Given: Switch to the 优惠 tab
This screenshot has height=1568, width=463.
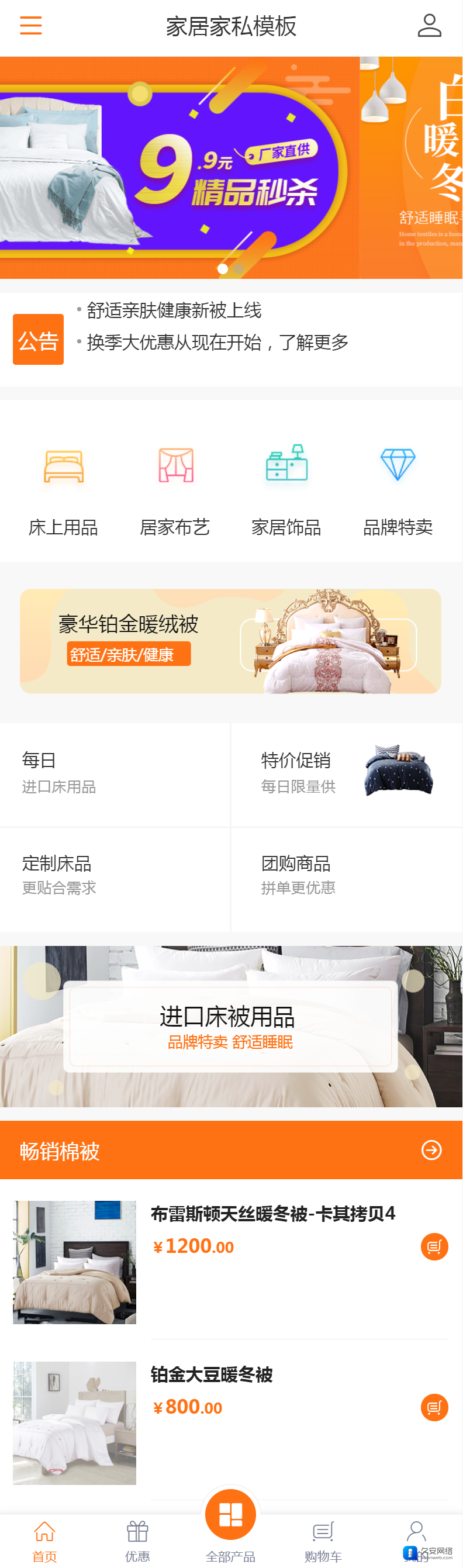Looking at the screenshot, I should click(x=137, y=1540).
